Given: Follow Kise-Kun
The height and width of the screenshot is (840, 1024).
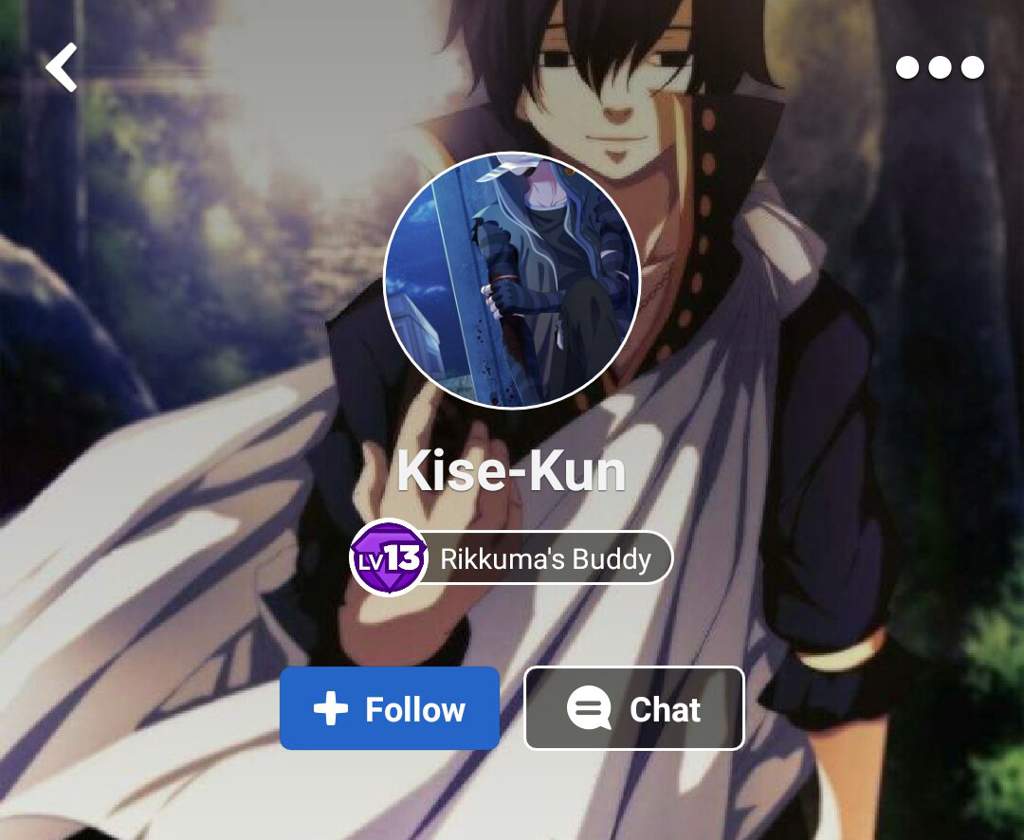Looking at the screenshot, I should click(389, 709).
